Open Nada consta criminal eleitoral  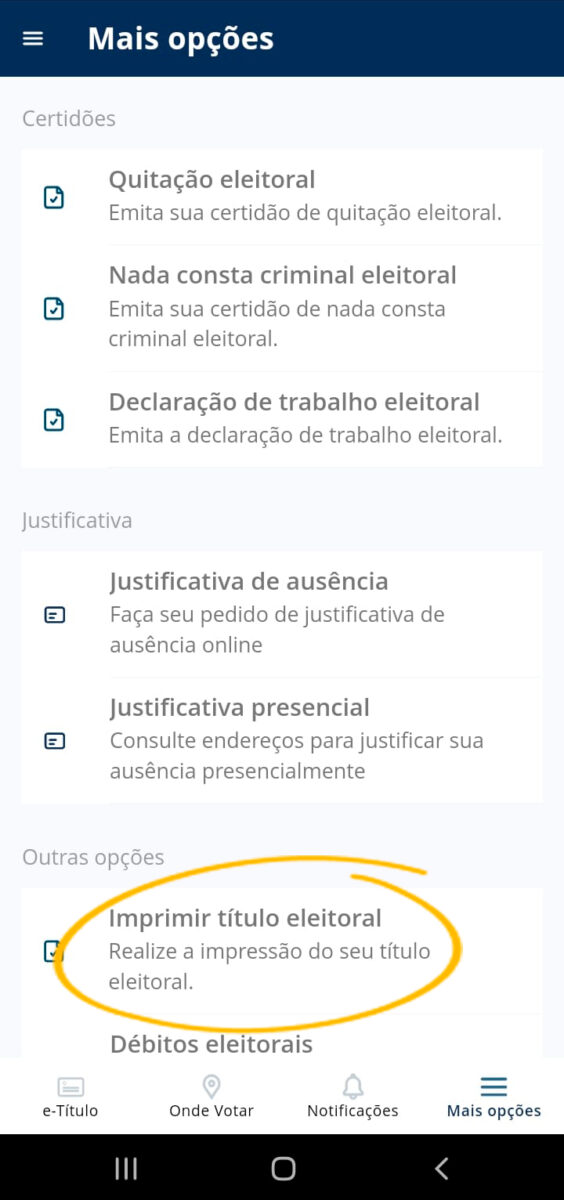tap(282, 308)
